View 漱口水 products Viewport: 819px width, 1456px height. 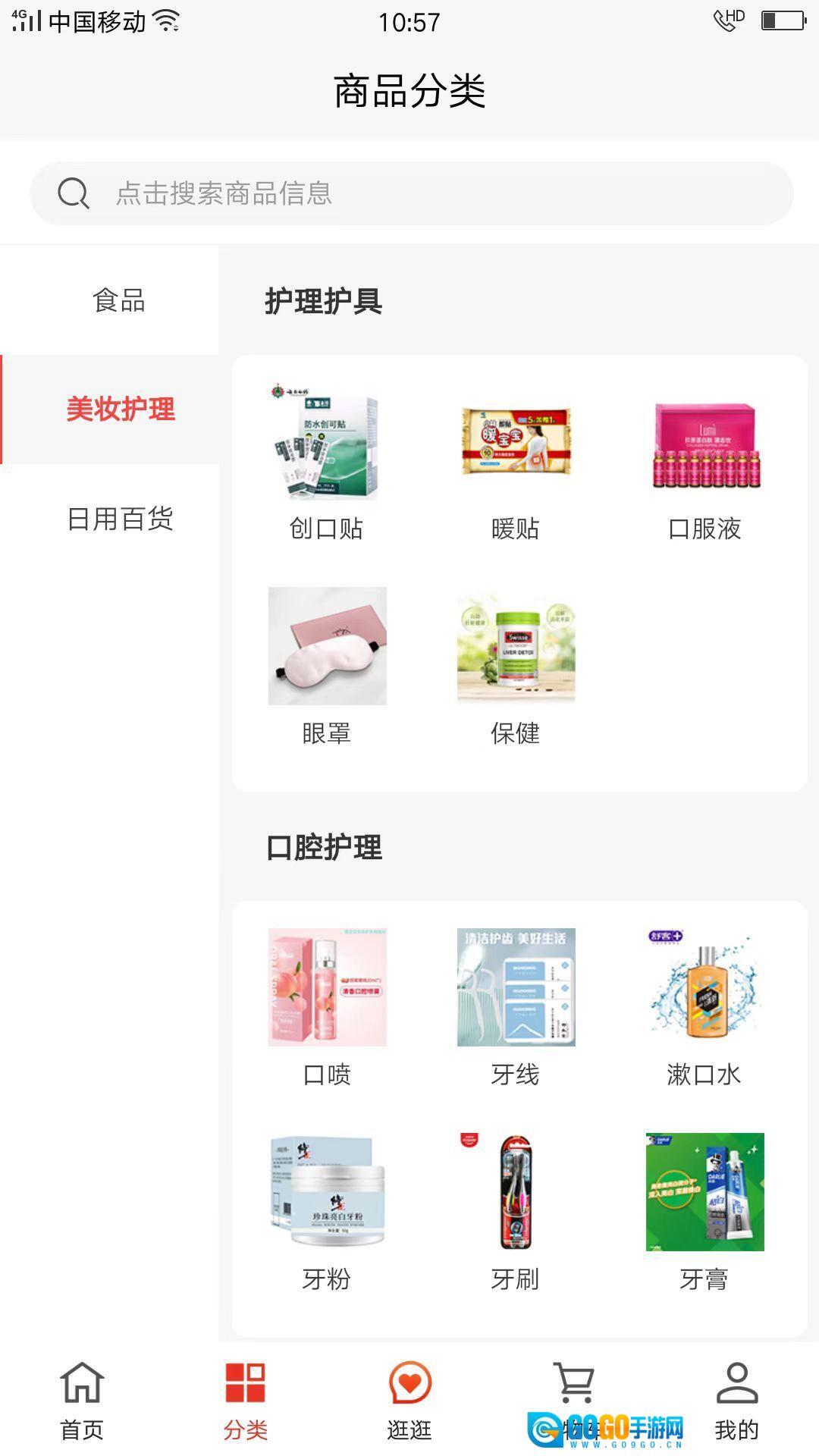click(704, 1006)
